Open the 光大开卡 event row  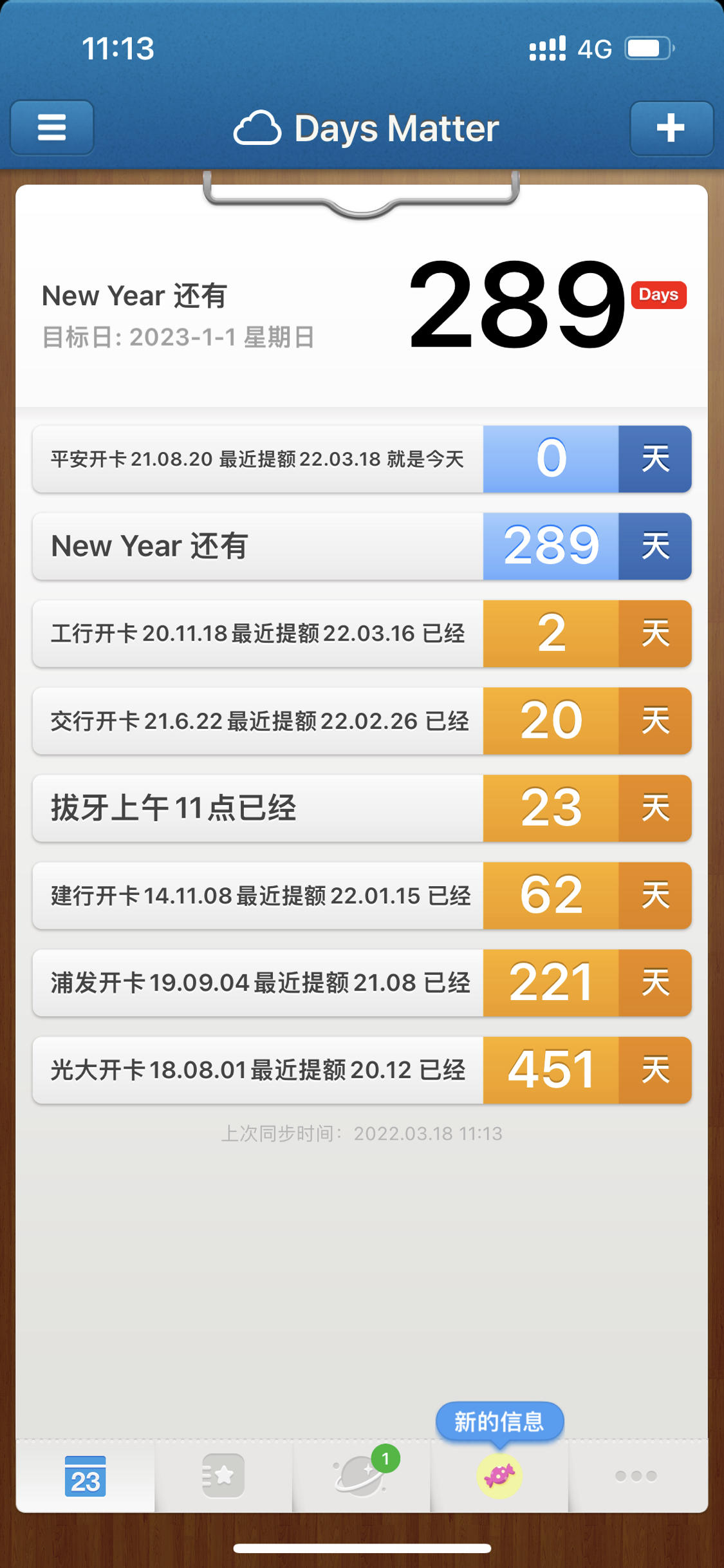click(362, 1070)
